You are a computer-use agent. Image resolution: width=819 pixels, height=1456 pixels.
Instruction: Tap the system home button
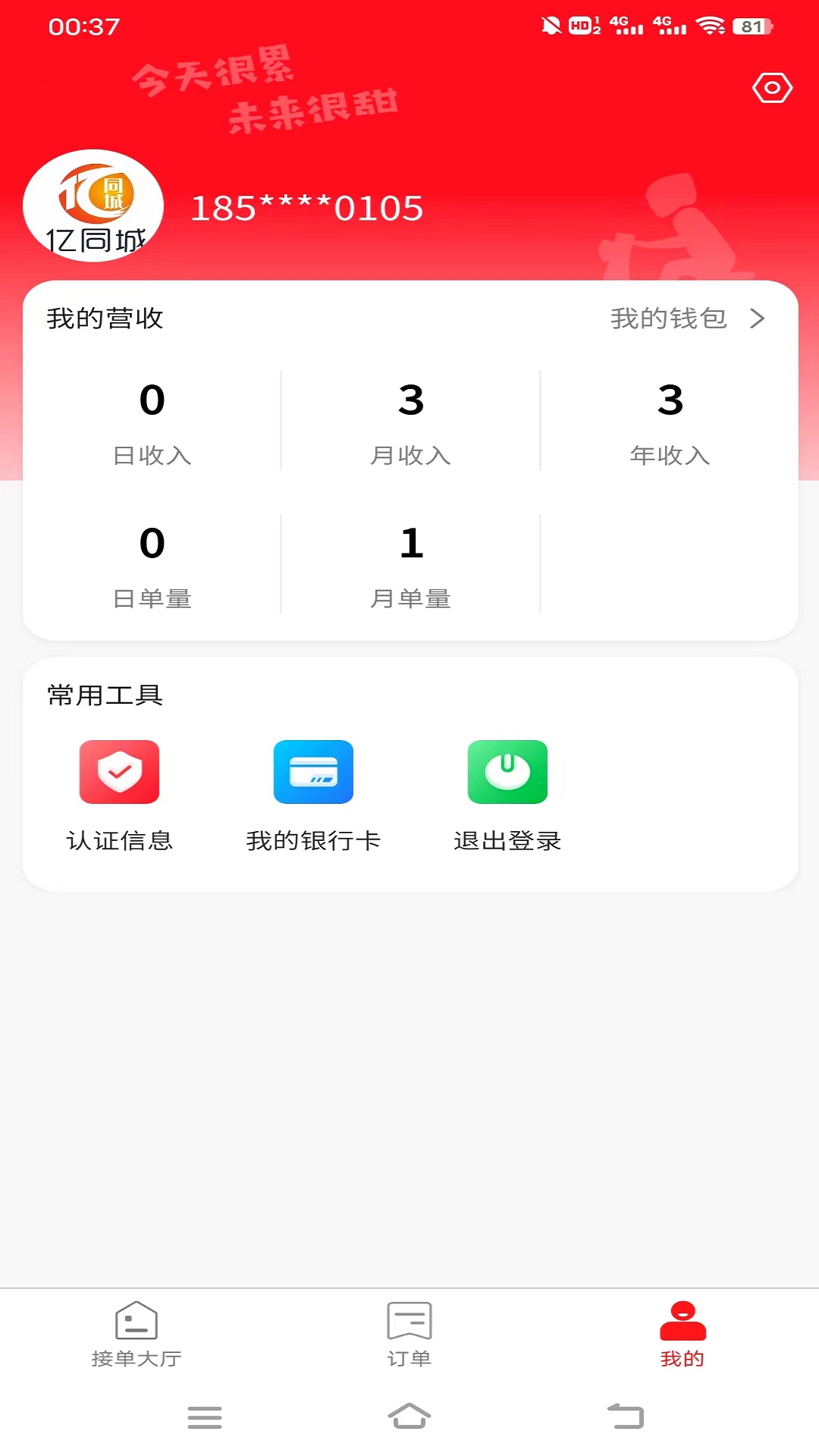coord(409,1417)
